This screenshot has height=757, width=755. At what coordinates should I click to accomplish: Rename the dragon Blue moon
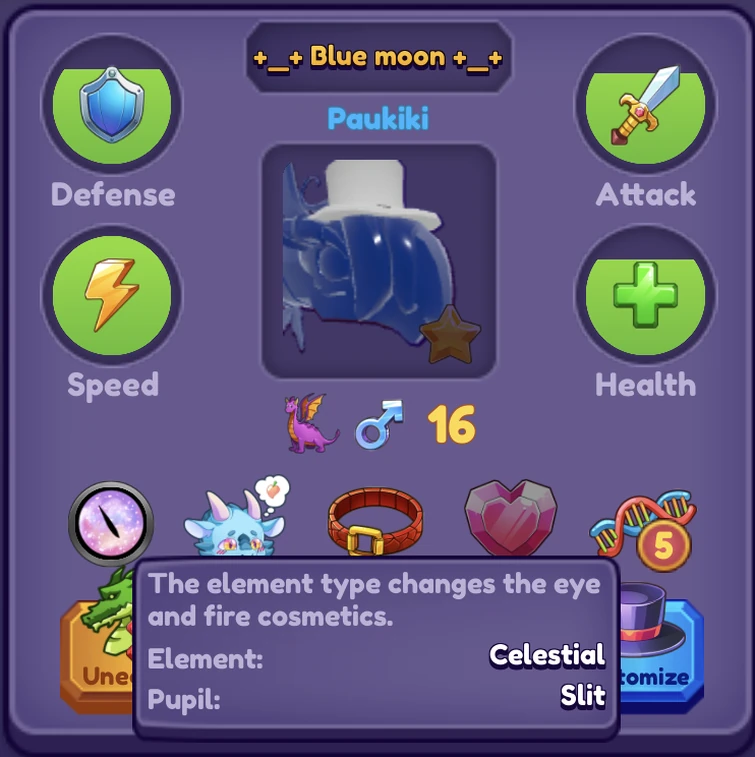click(x=377, y=58)
